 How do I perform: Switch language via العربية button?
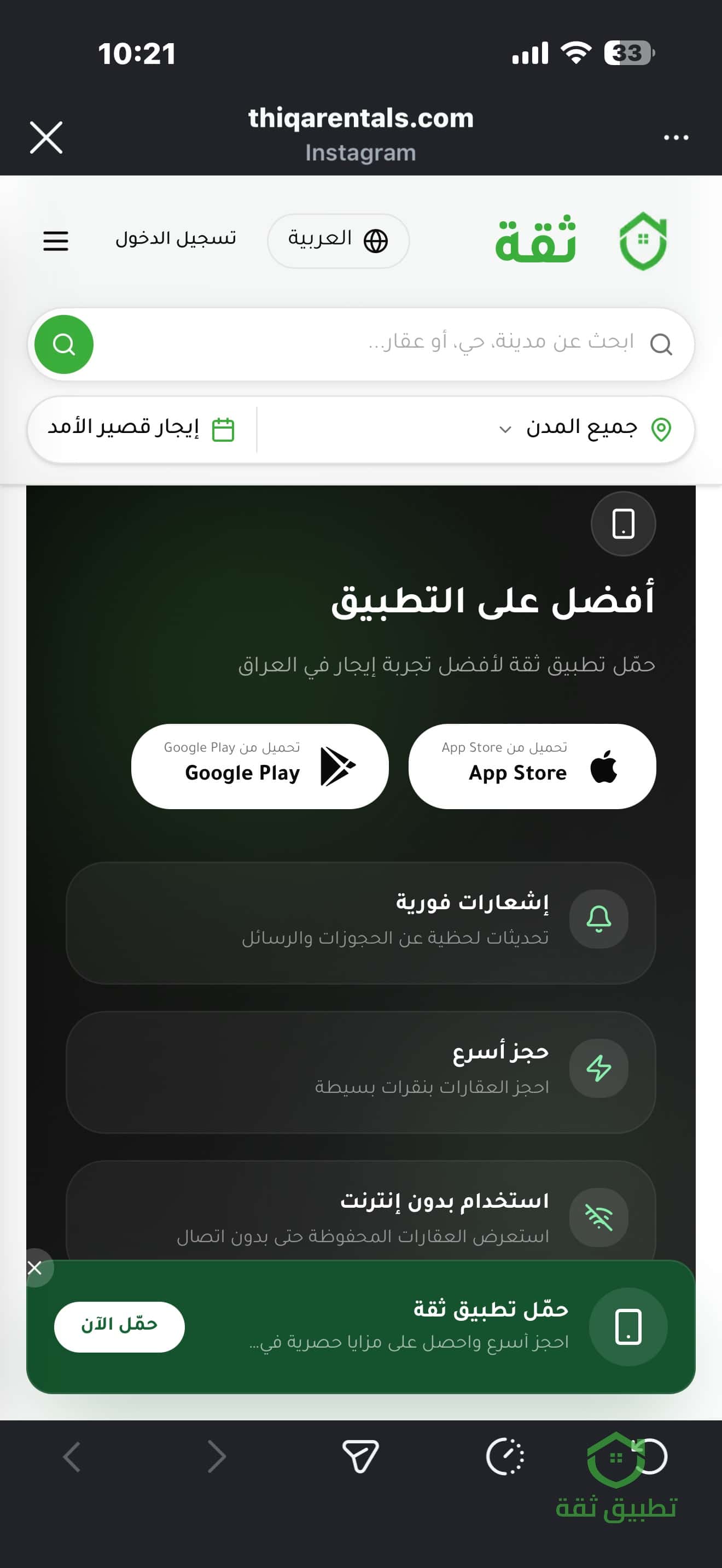[x=338, y=241]
